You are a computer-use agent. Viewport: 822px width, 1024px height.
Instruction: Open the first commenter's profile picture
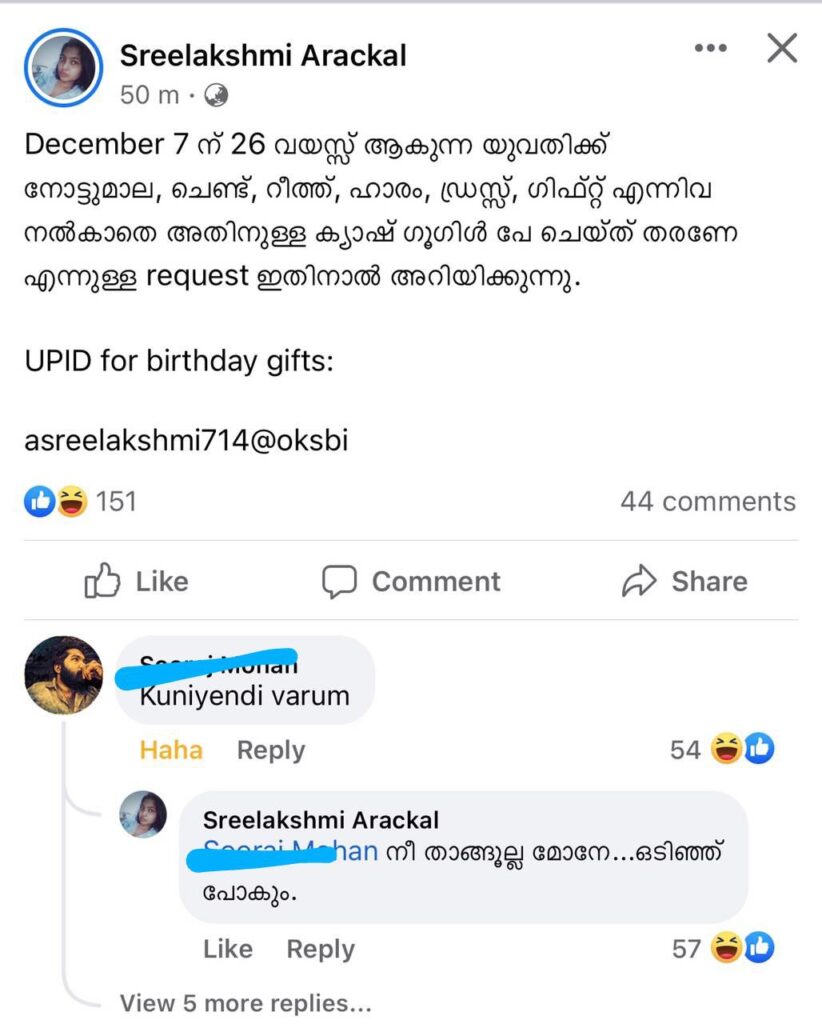[x=63, y=675]
